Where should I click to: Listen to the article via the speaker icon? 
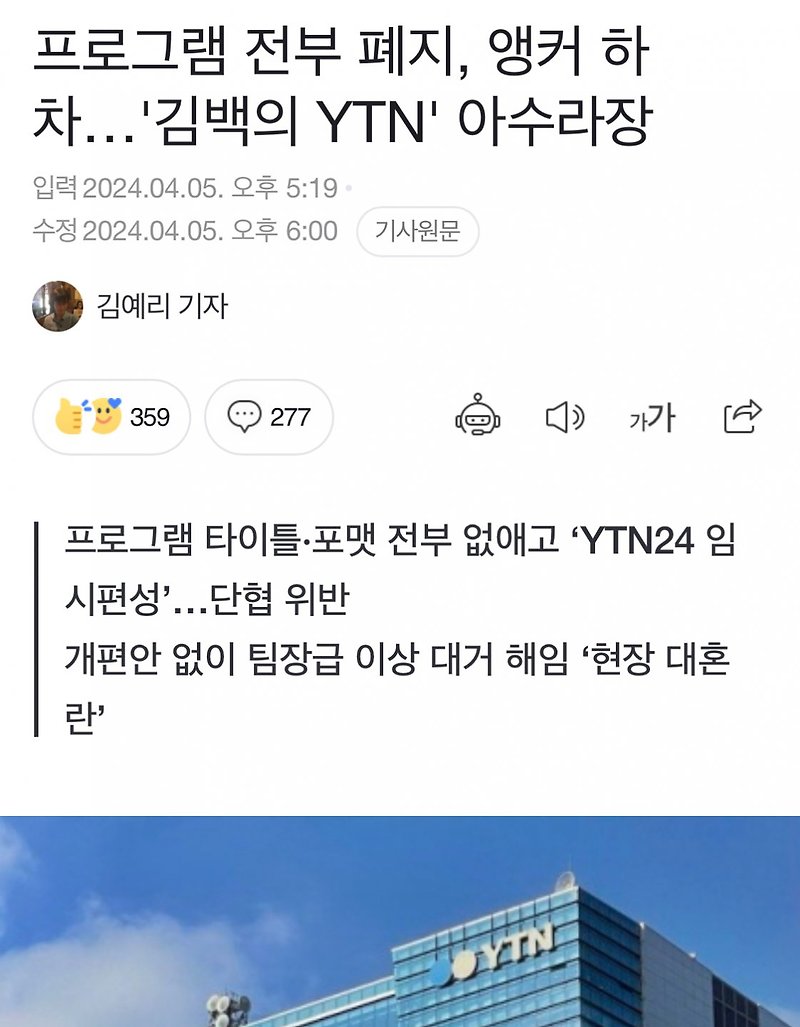tap(566, 419)
